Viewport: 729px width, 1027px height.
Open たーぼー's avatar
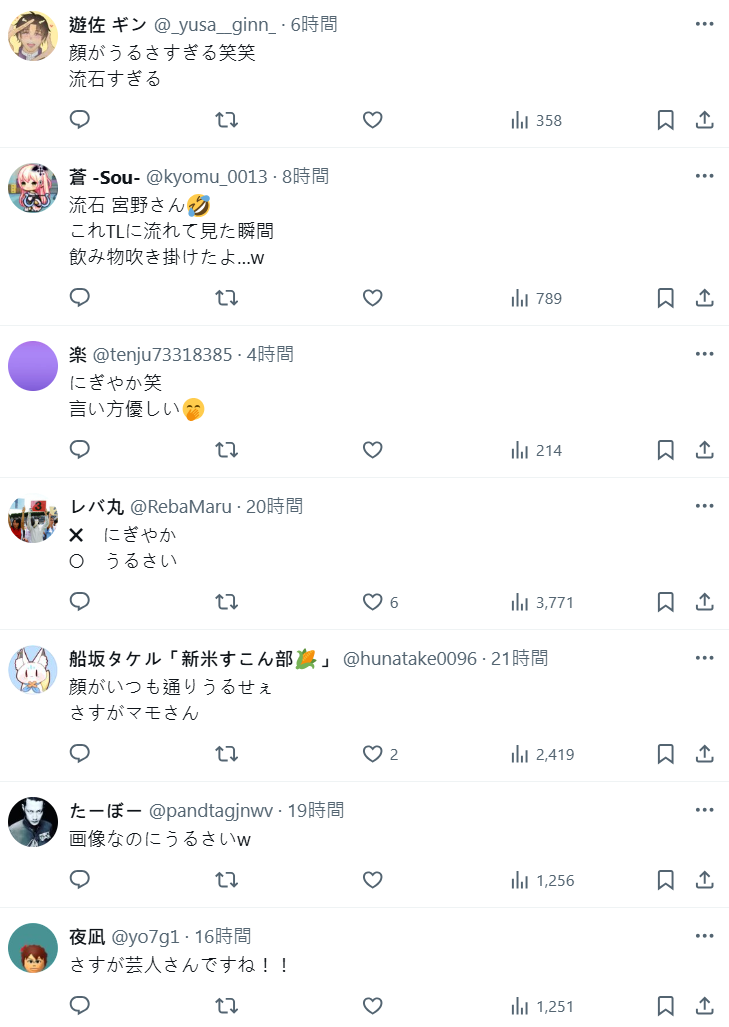[33, 823]
